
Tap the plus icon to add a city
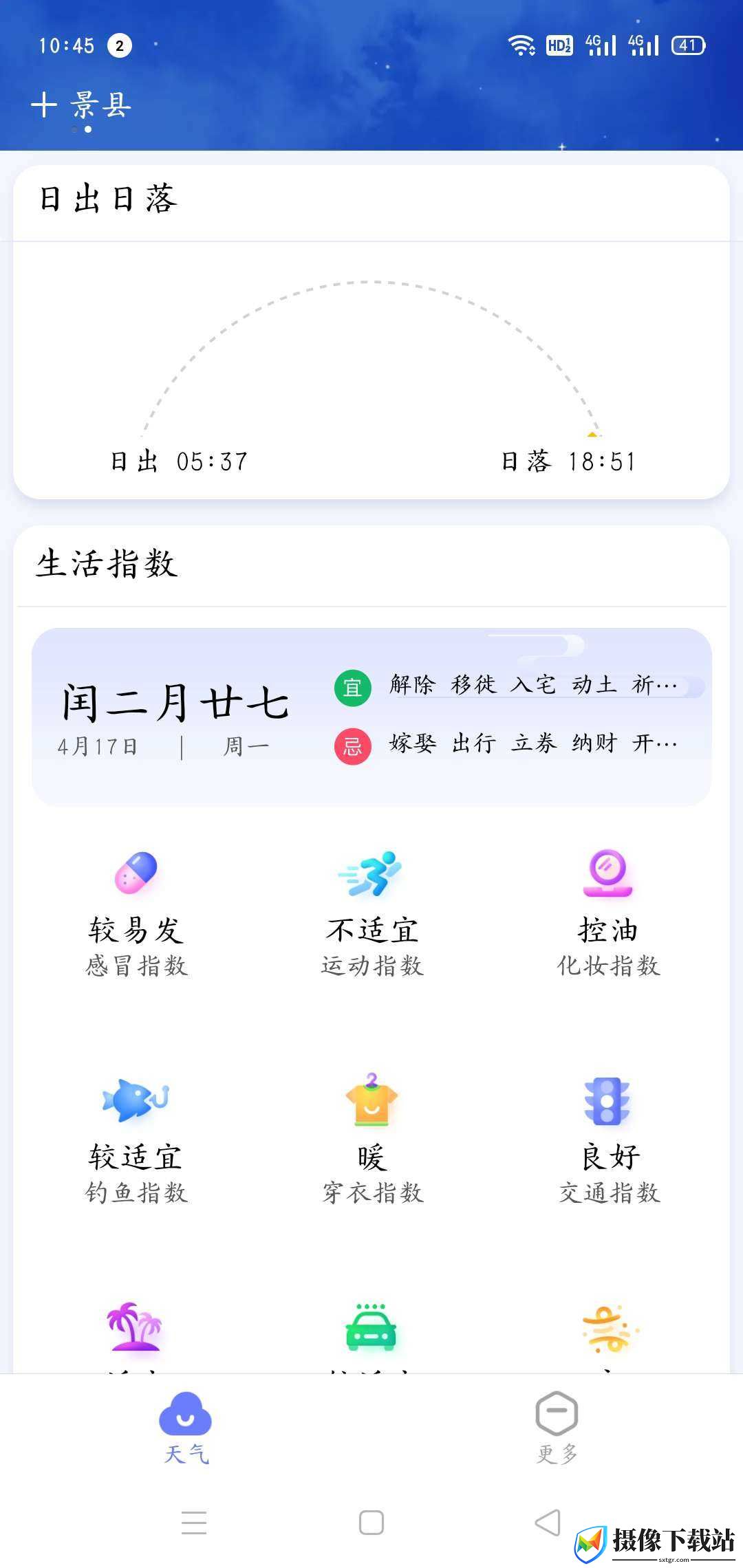(x=44, y=105)
